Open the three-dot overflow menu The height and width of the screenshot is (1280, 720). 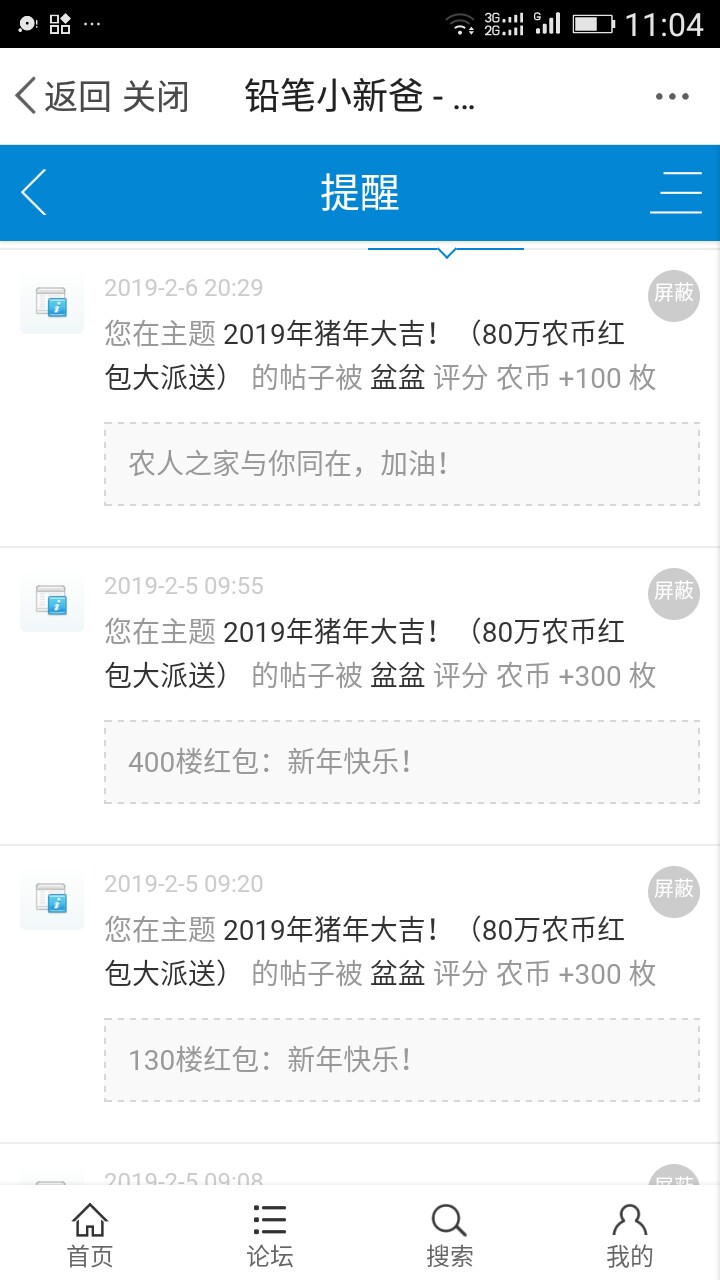coord(672,97)
